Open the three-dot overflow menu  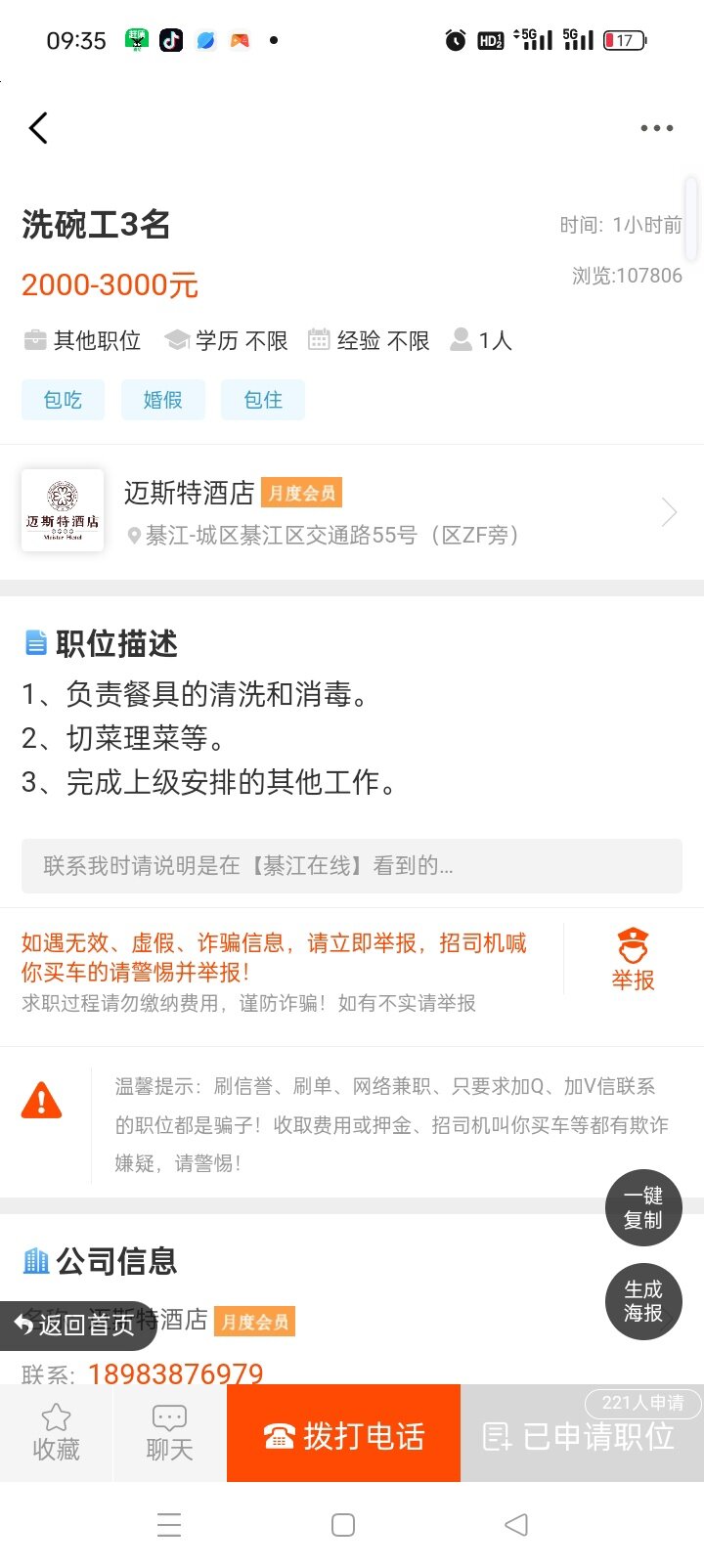(x=656, y=128)
